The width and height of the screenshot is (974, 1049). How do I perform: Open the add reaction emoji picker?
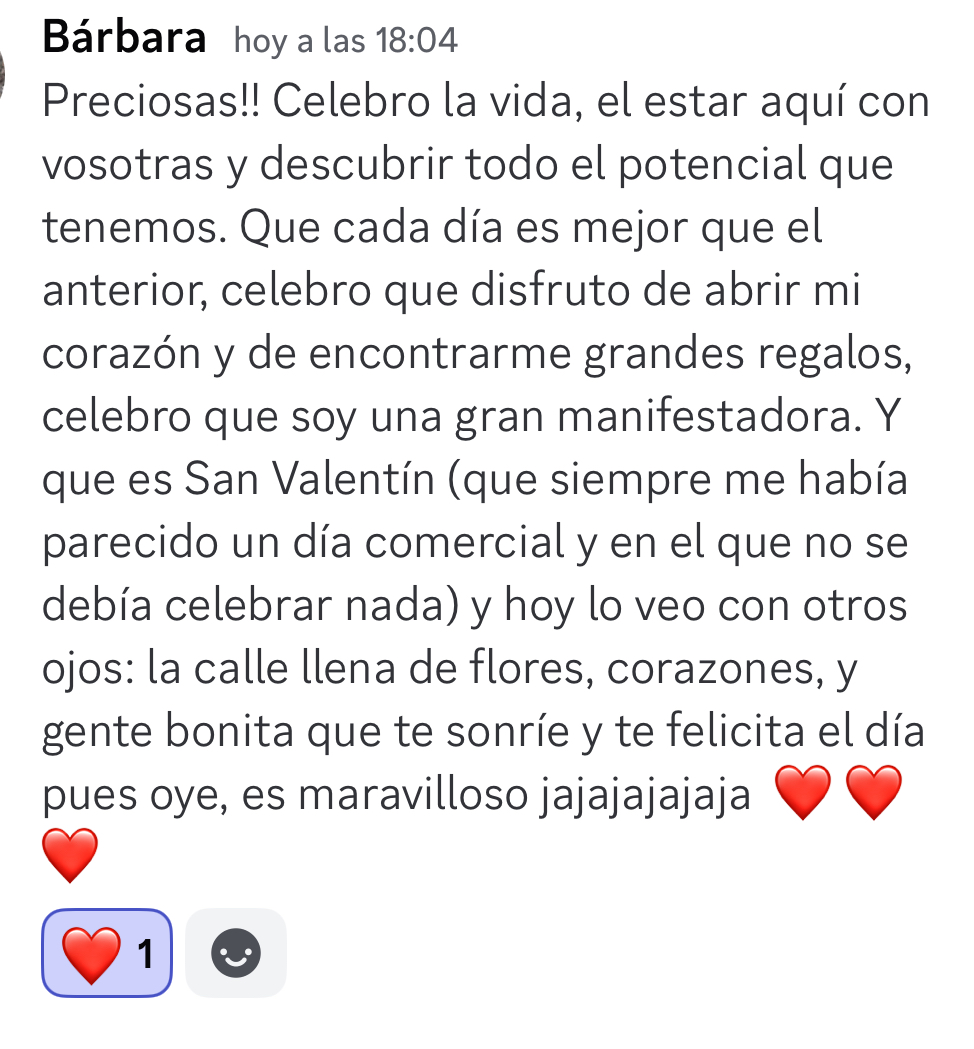236,953
